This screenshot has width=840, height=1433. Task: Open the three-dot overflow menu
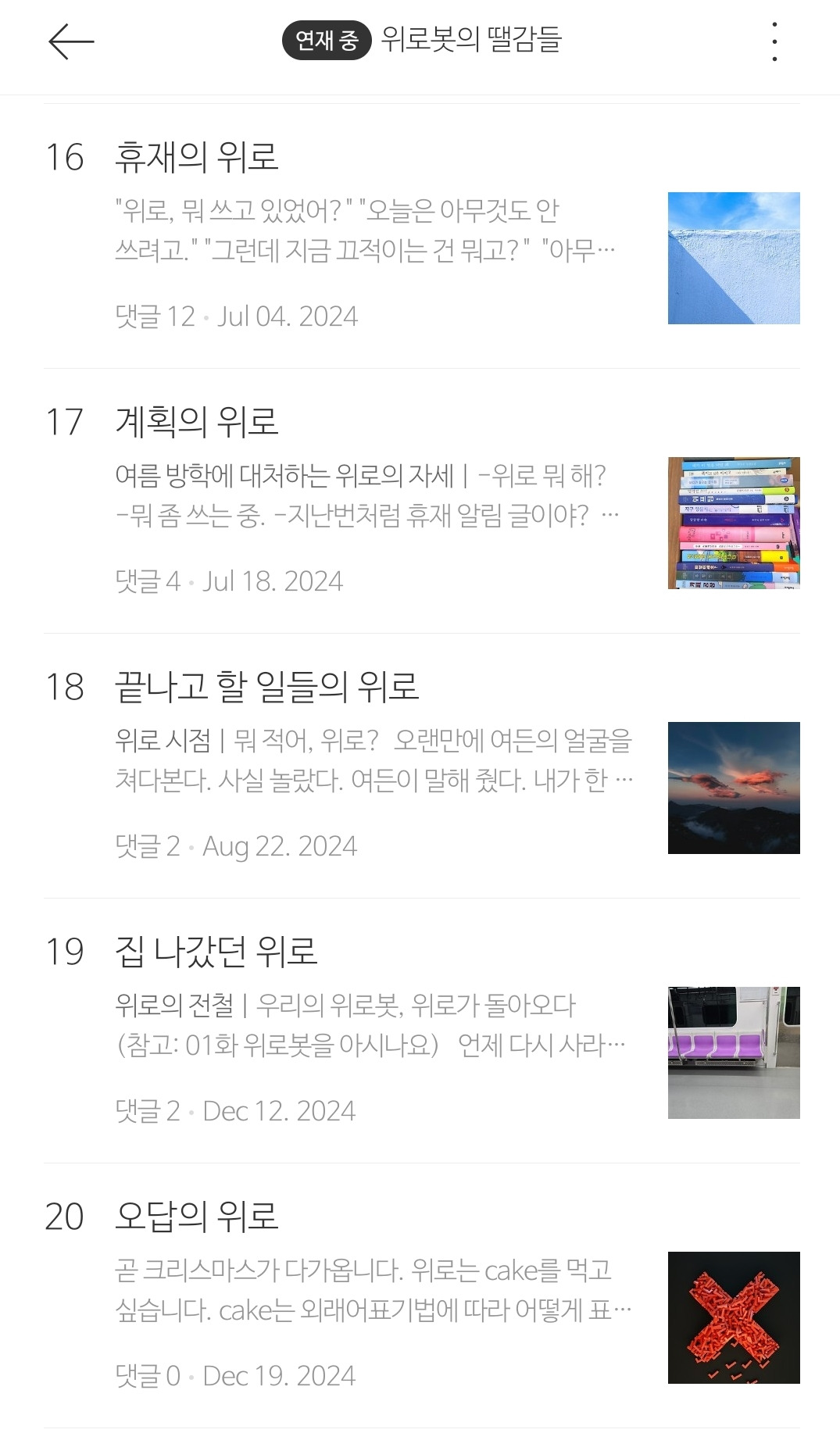click(x=774, y=41)
